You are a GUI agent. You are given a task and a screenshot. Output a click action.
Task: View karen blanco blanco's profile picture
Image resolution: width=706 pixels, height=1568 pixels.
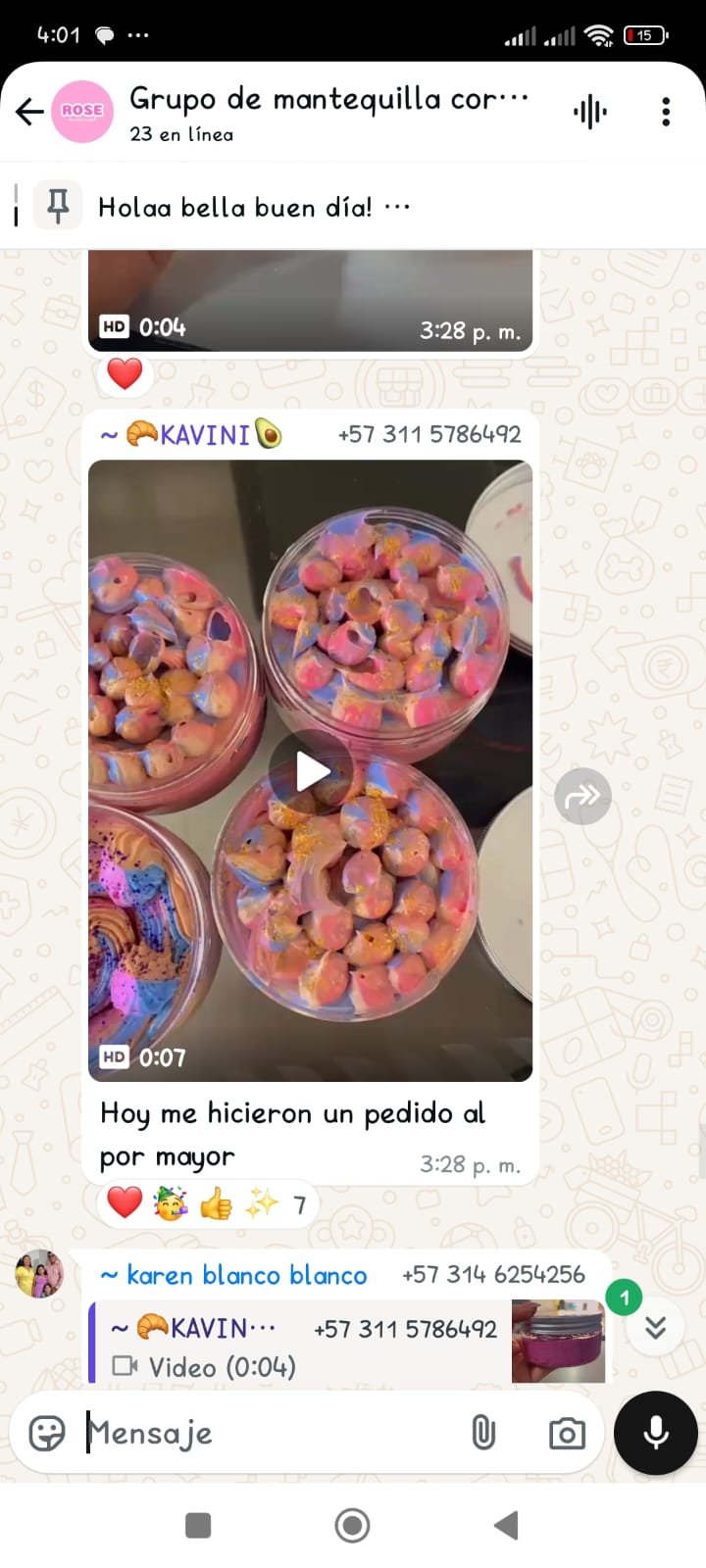(39, 1274)
